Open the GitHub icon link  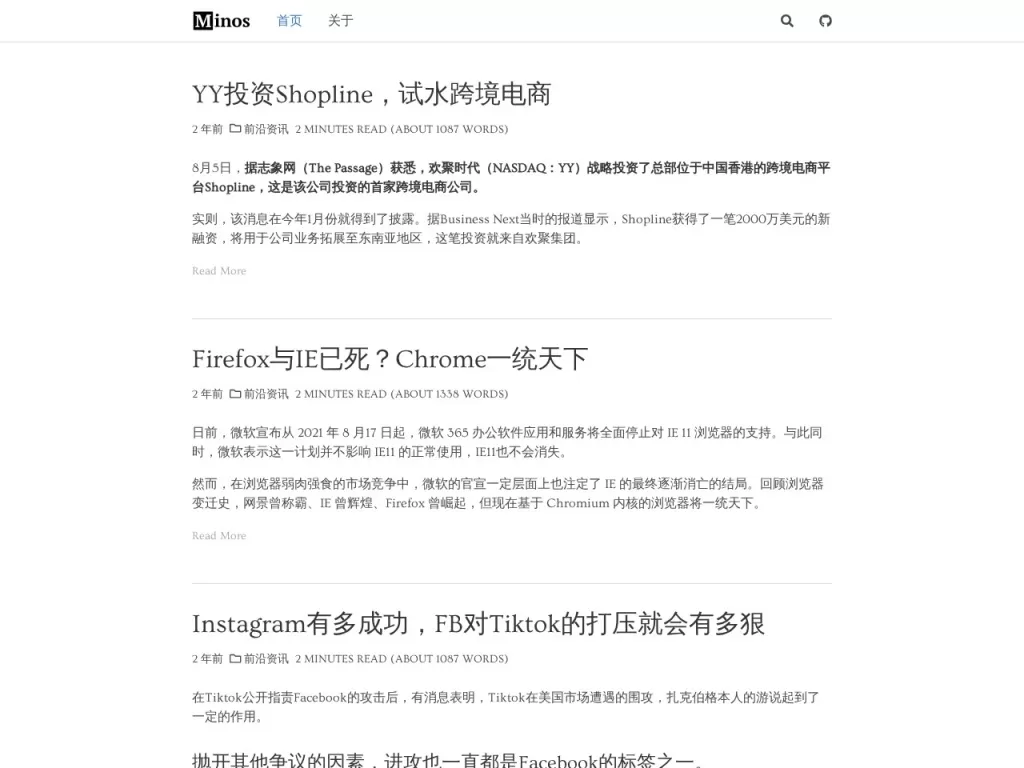[x=825, y=21]
